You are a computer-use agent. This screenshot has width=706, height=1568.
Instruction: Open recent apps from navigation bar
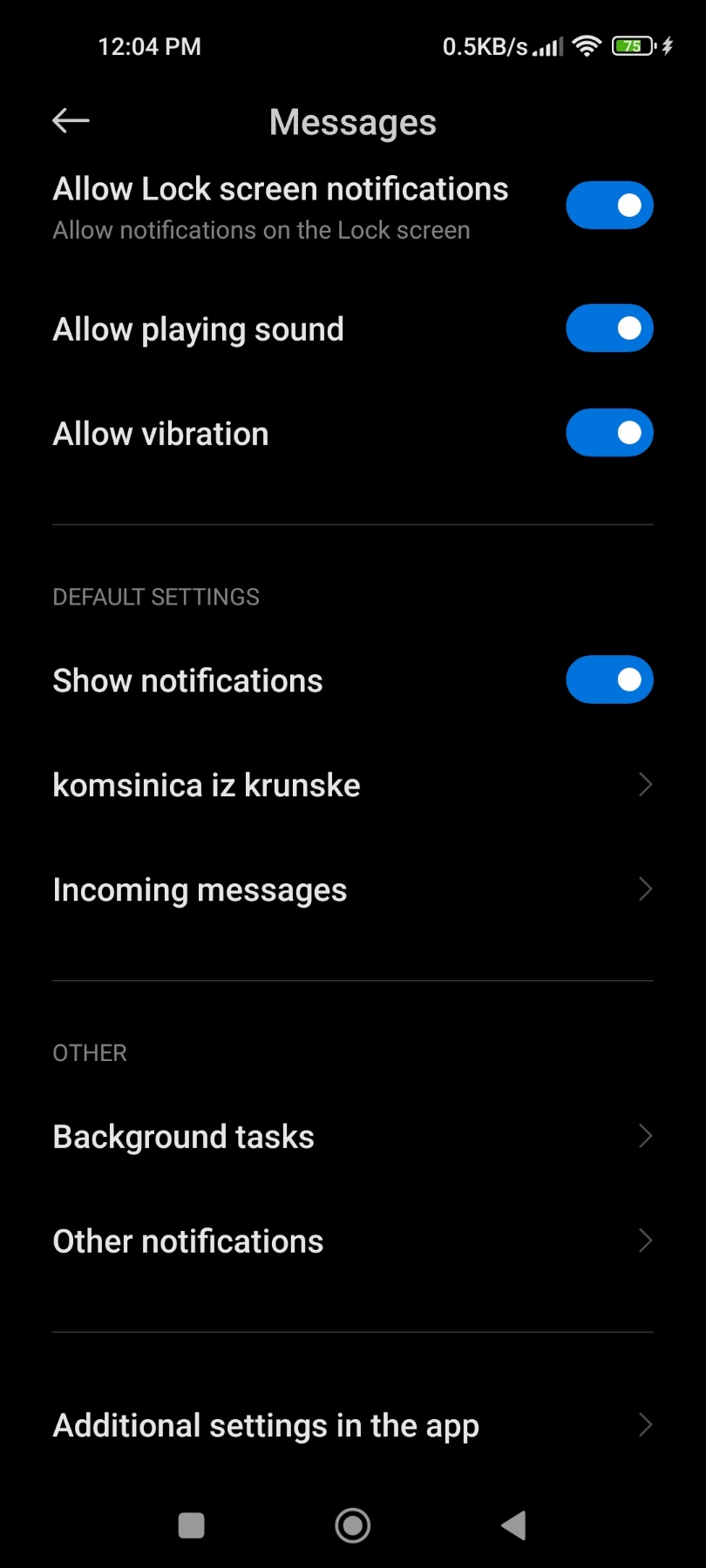pyautogui.click(x=191, y=1525)
